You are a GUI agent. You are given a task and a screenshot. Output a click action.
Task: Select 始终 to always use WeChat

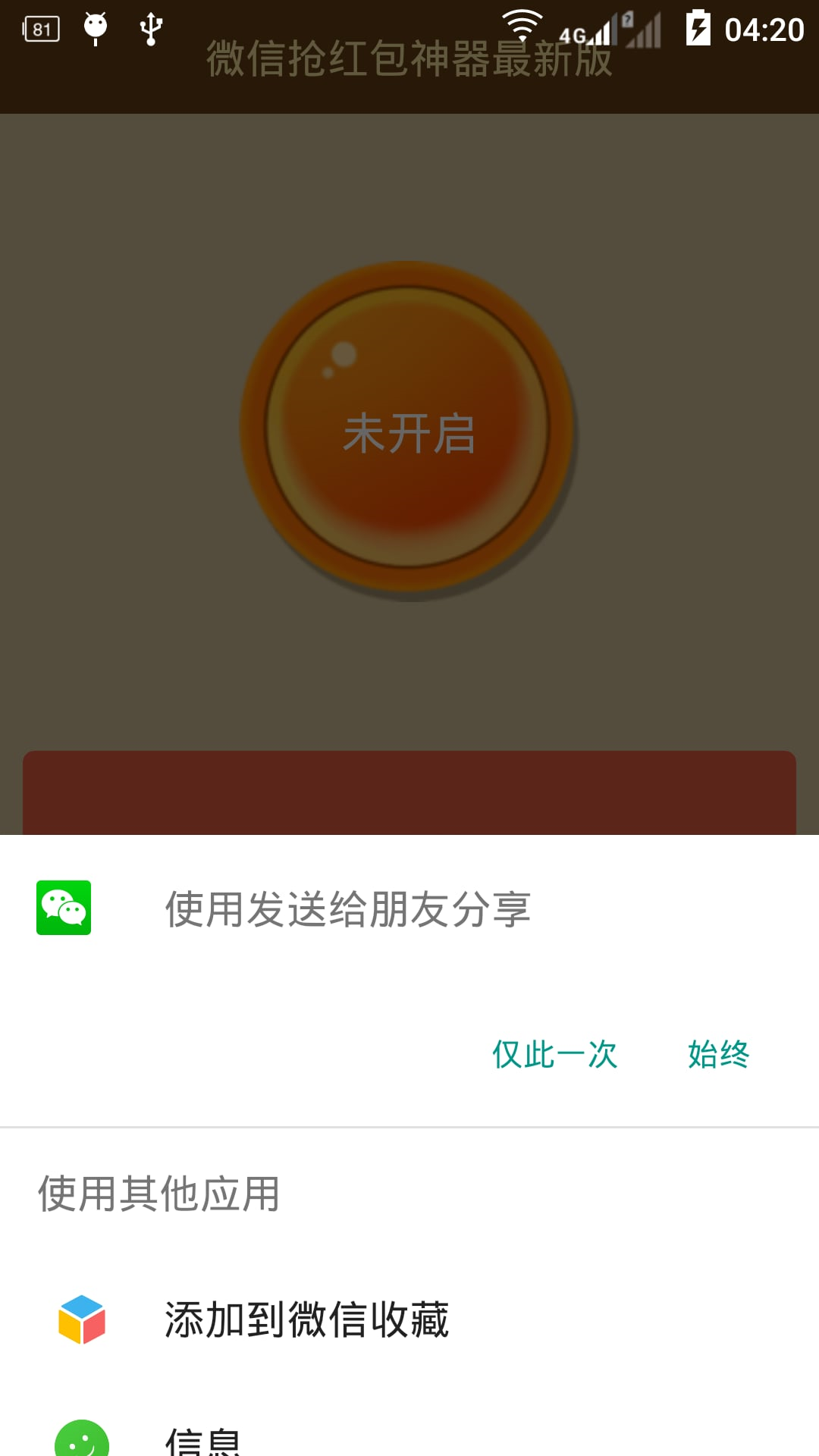(718, 1054)
